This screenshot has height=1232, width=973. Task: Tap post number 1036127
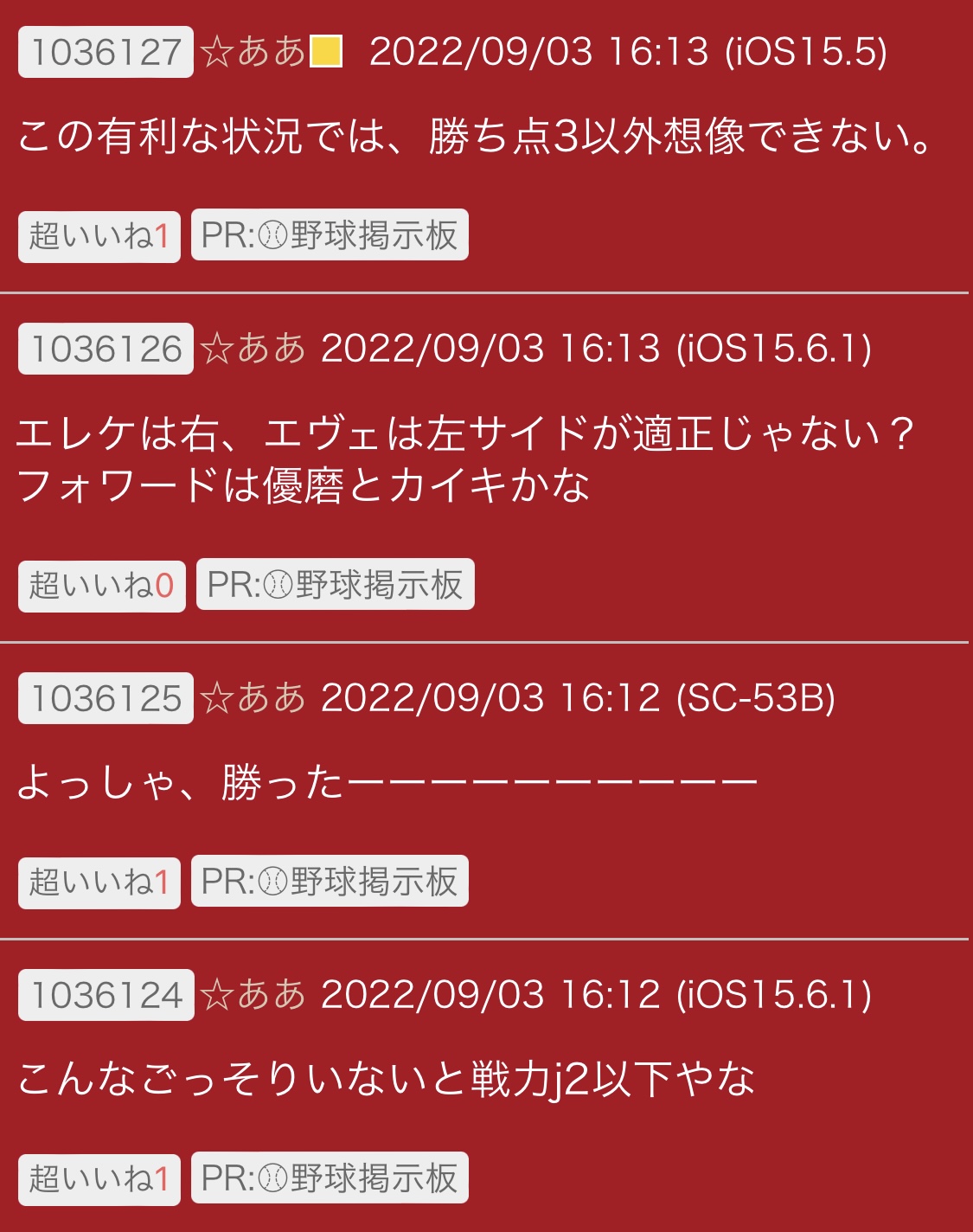tap(106, 53)
